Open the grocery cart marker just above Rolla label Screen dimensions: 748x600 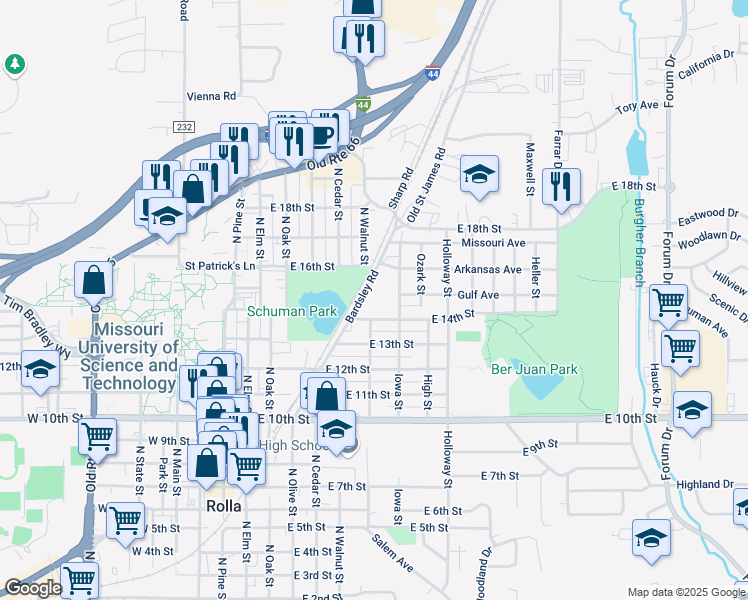(247, 470)
